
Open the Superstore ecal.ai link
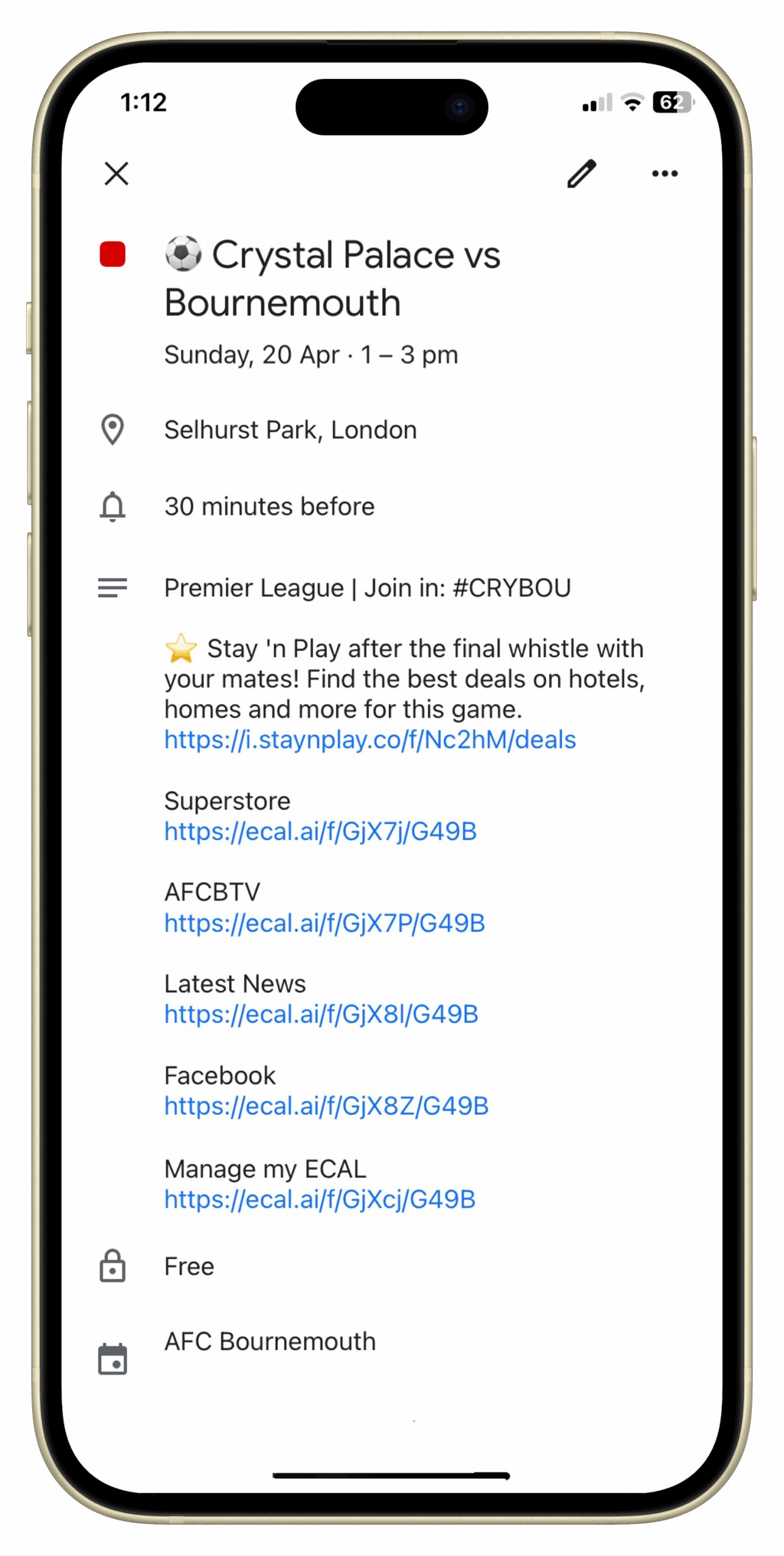pyautogui.click(x=320, y=831)
